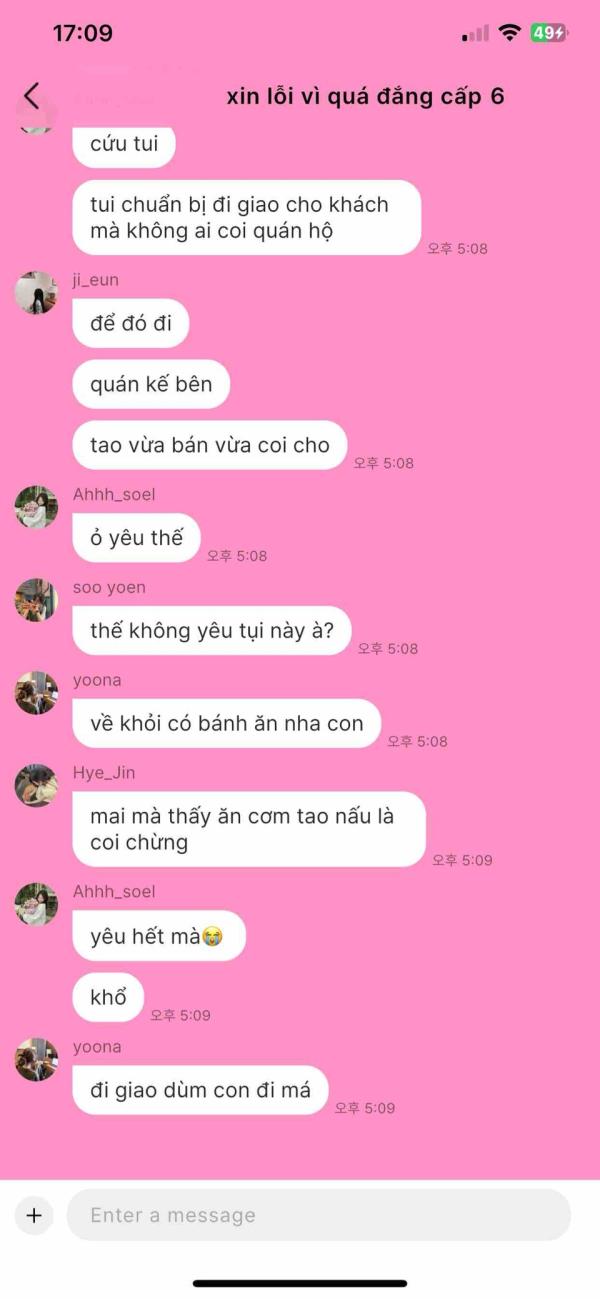Focus the Enter a message field
The image size is (600, 1299).
tap(318, 1215)
